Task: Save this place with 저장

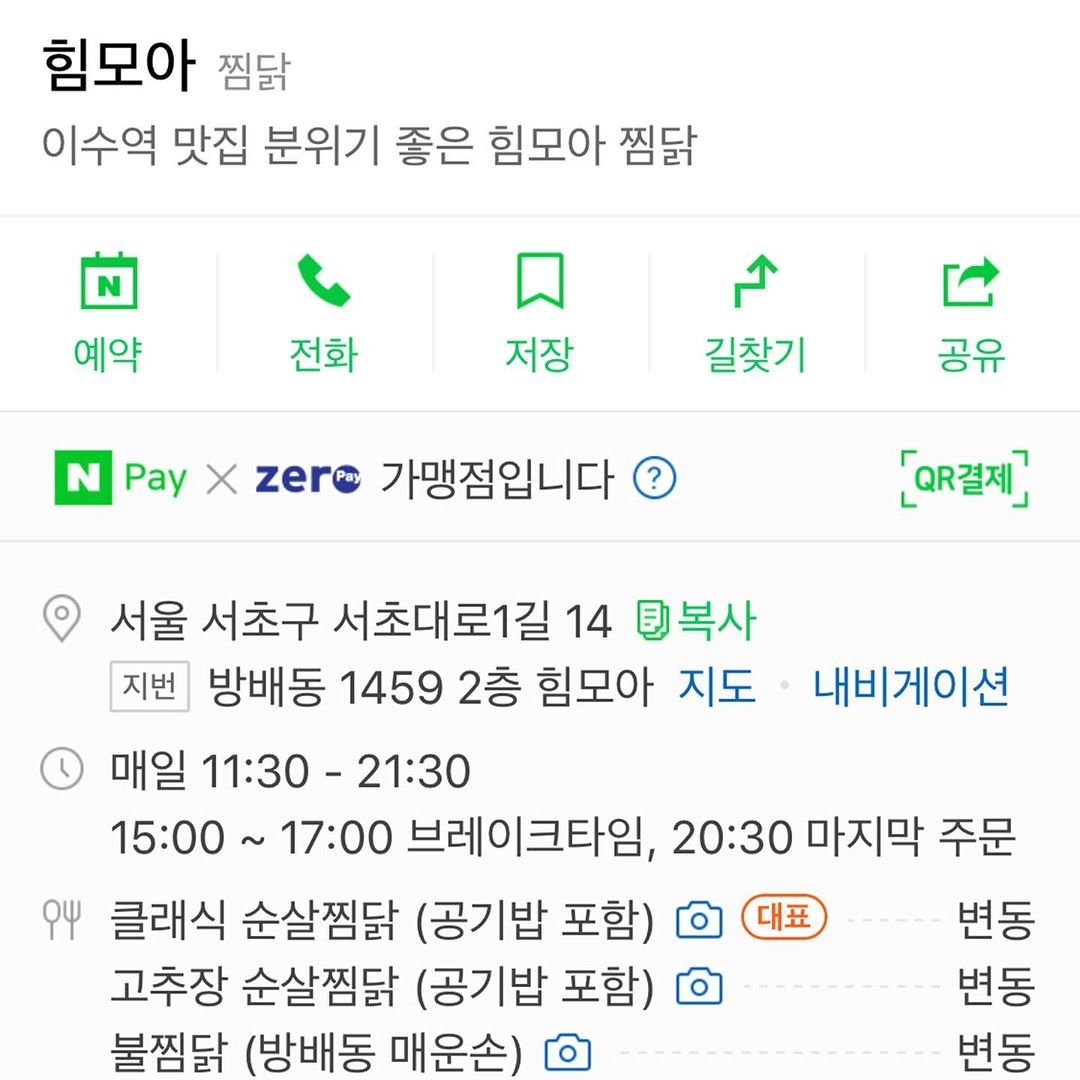Action: 540,312
